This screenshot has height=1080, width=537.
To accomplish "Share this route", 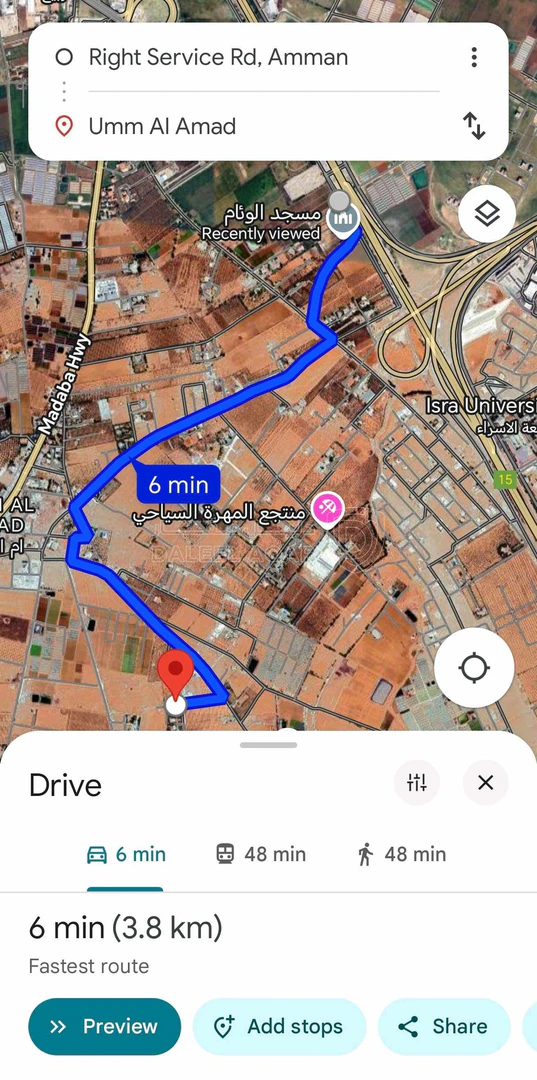I will pos(444,1026).
